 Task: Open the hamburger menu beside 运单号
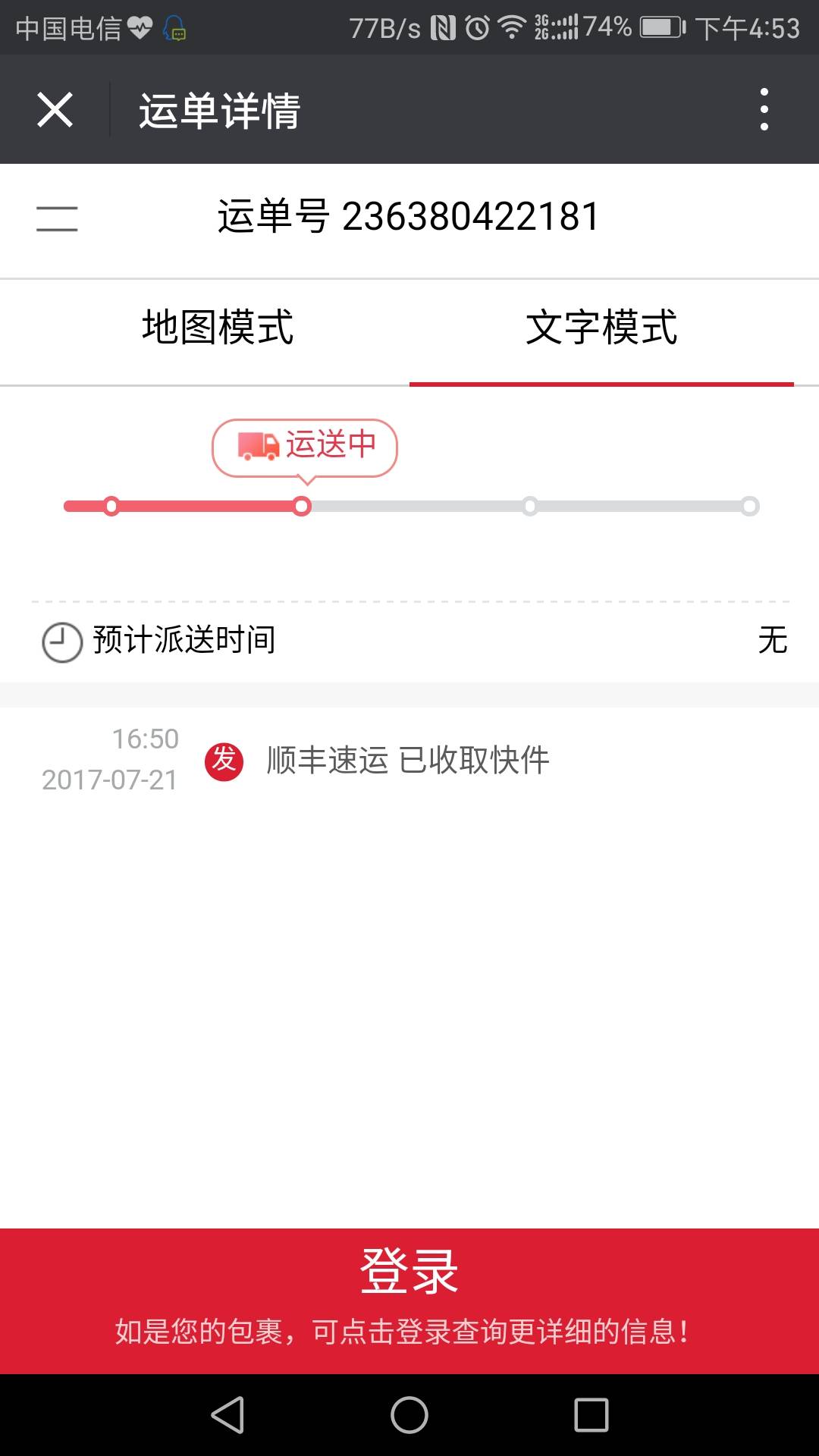pyautogui.click(x=57, y=218)
